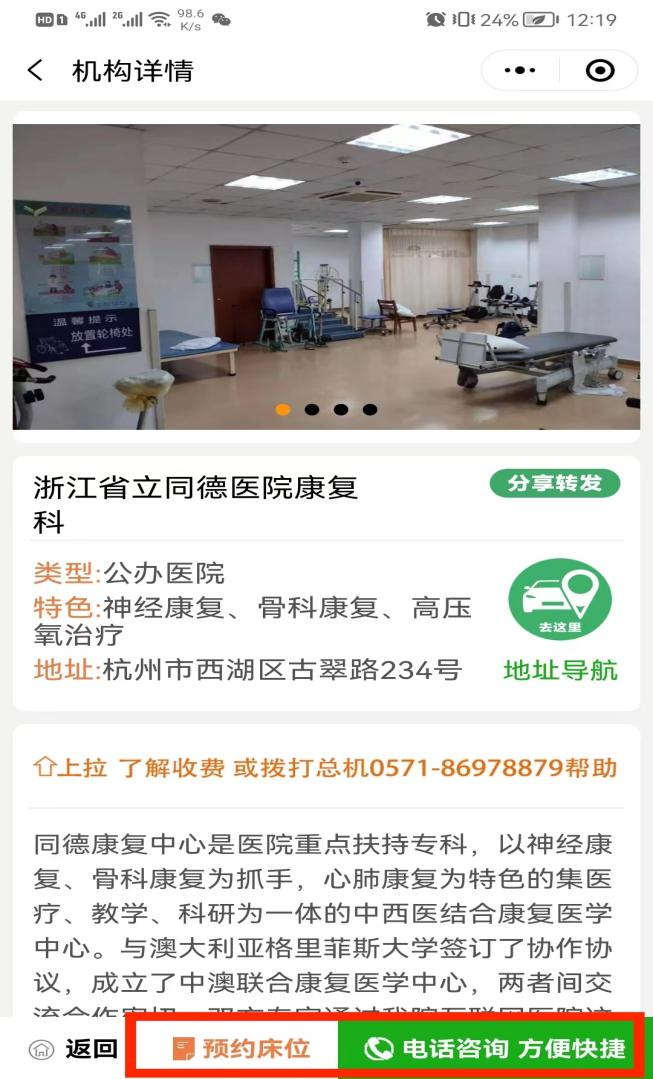653x1079 pixels.
Task: Book a bed with 预约床位
Action: [241, 1048]
